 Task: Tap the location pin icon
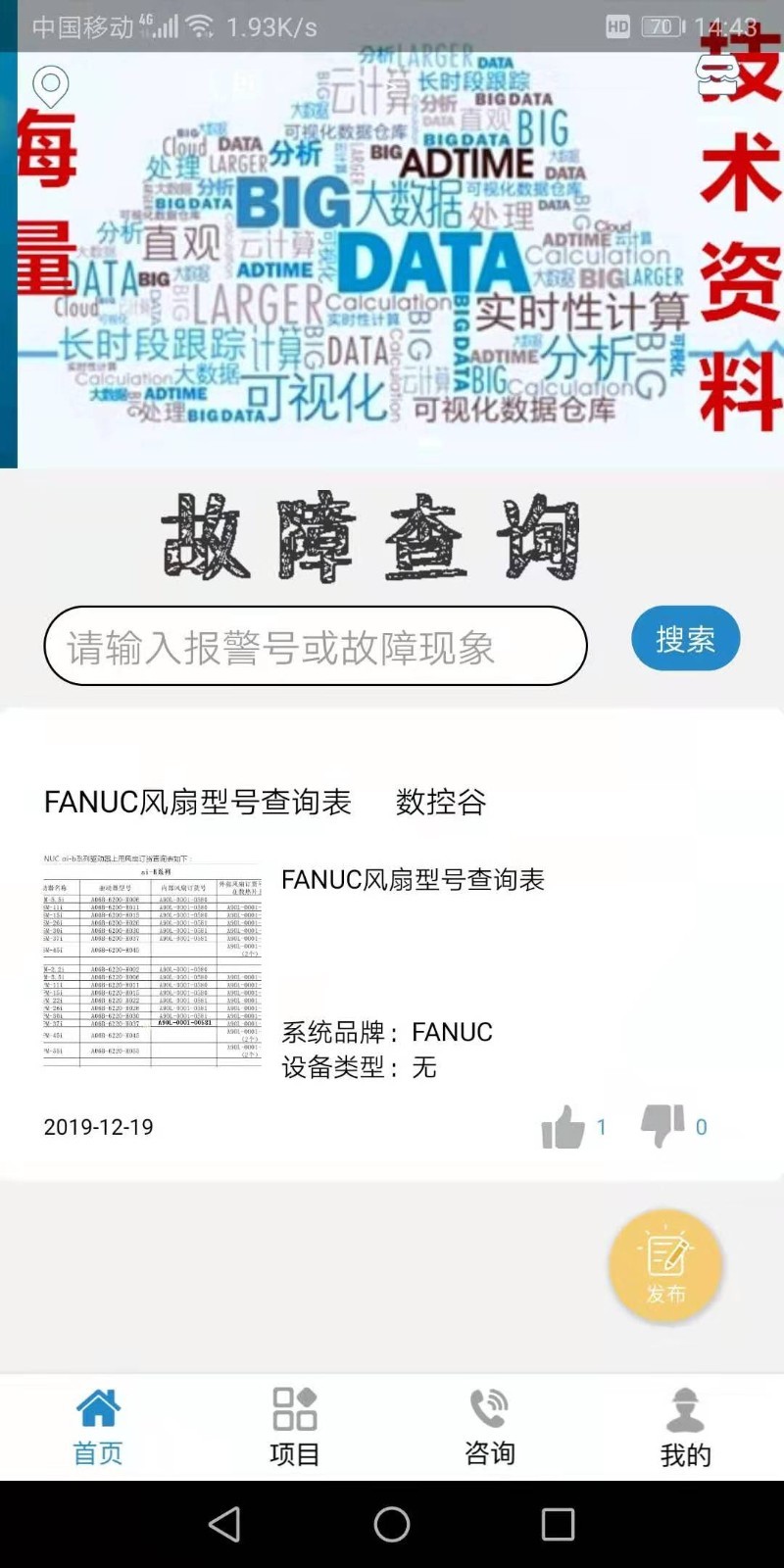pos(51,87)
